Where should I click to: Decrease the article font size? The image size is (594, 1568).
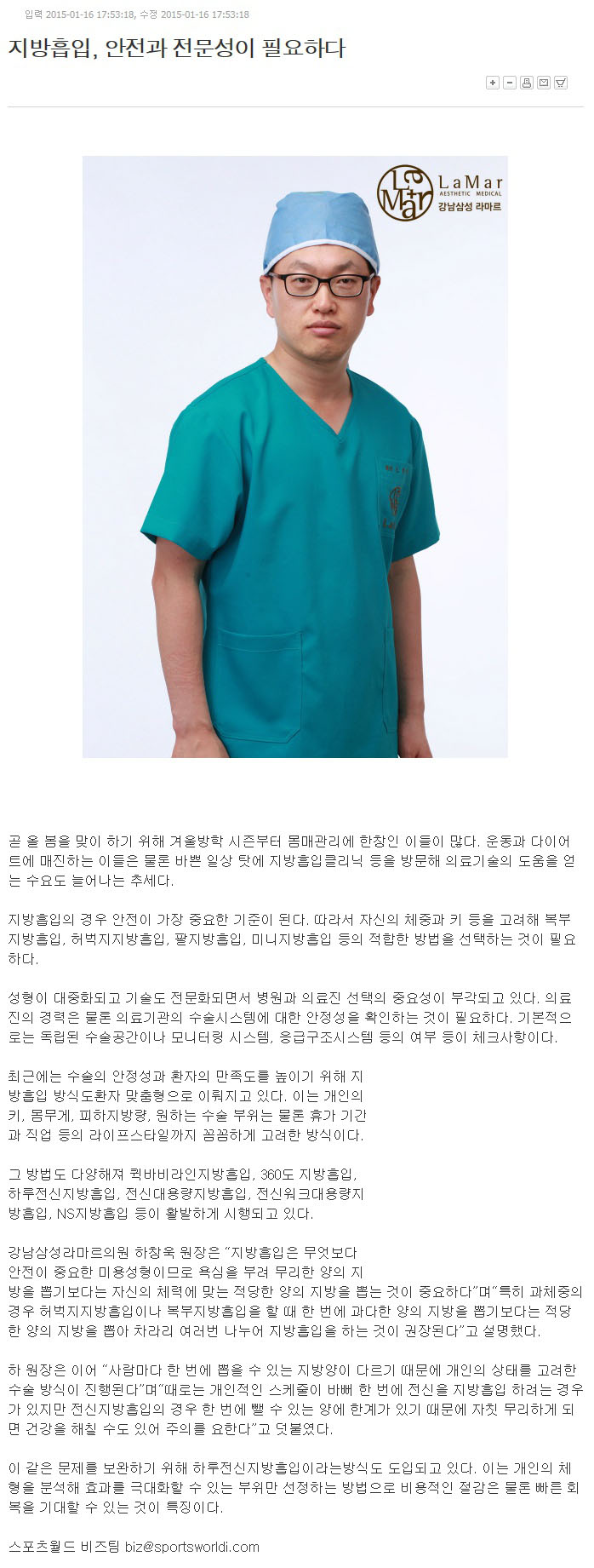(x=509, y=83)
